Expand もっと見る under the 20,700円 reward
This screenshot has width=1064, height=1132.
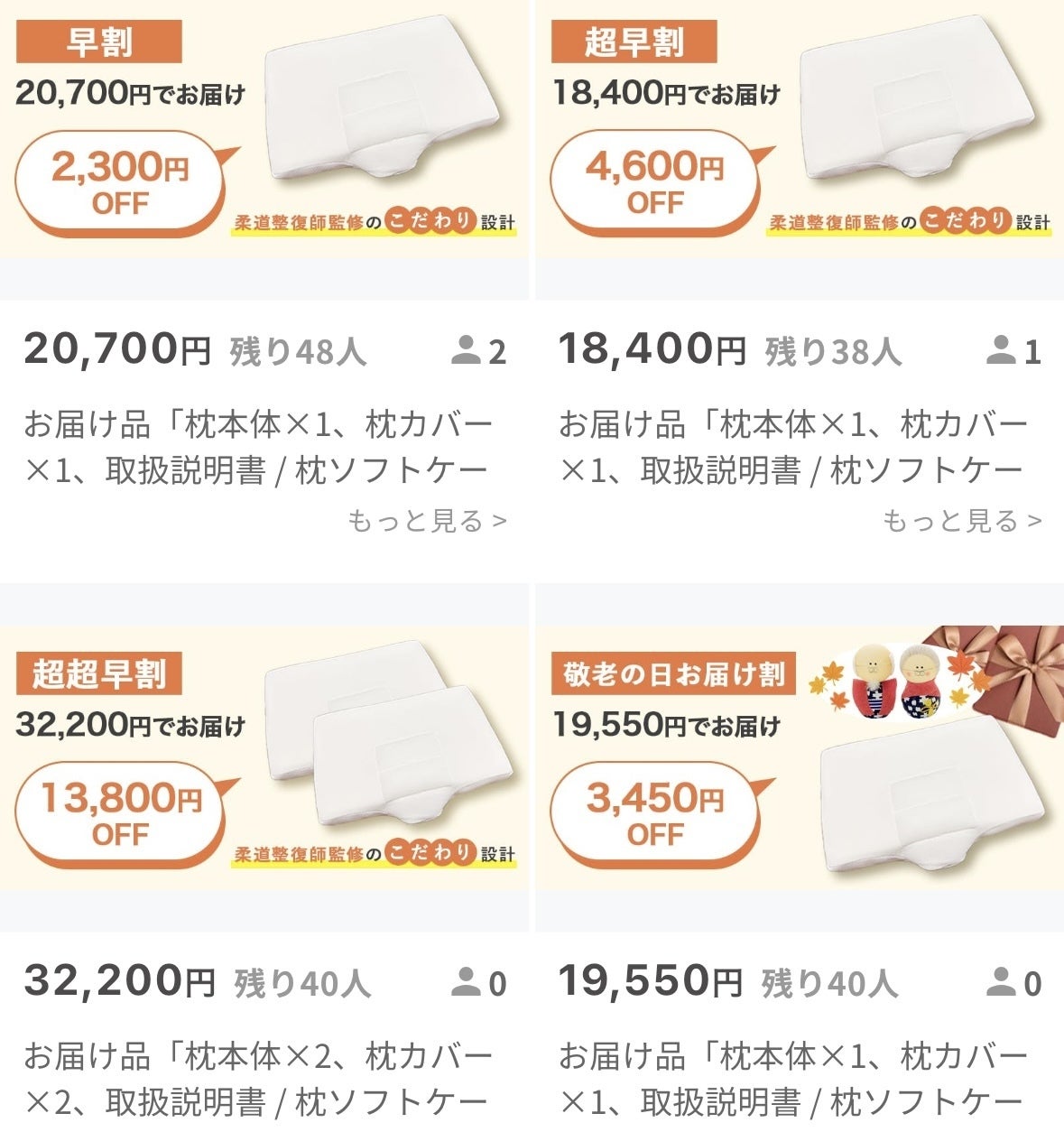tap(427, 521)
